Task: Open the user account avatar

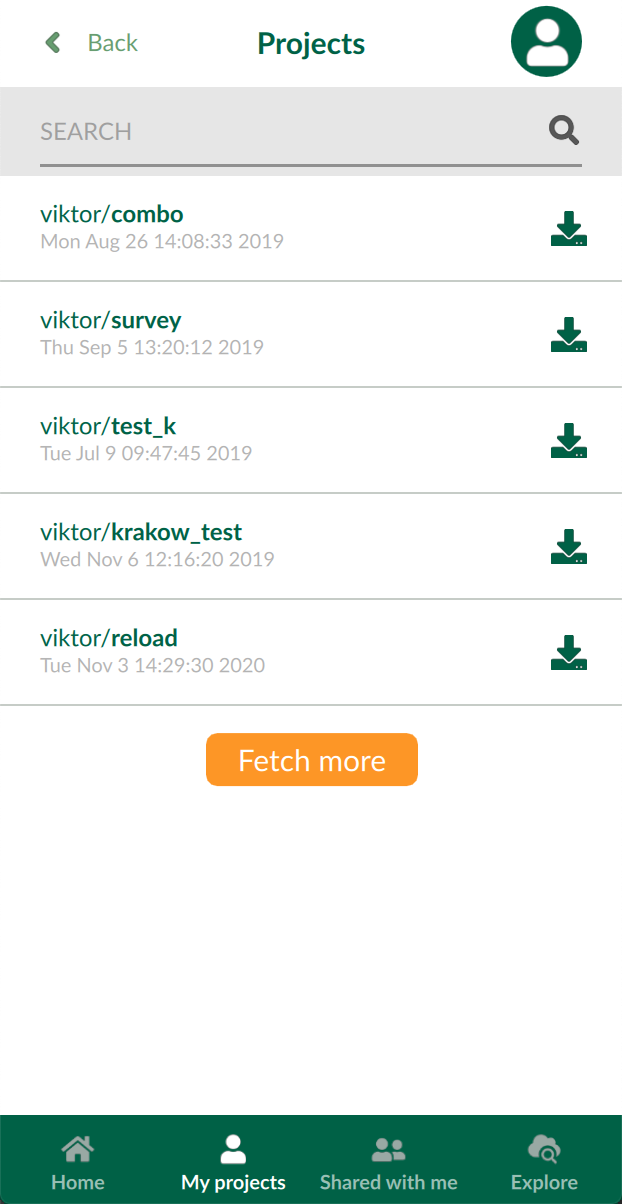Action: pos(546,42)
